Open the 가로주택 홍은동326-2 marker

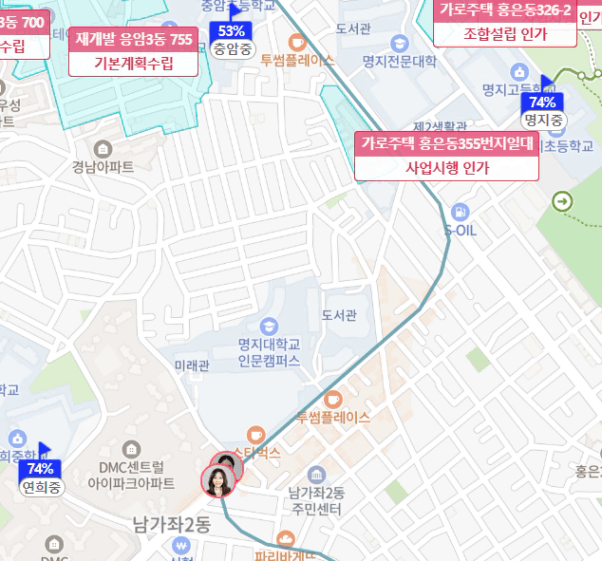[x=505, y=20]
